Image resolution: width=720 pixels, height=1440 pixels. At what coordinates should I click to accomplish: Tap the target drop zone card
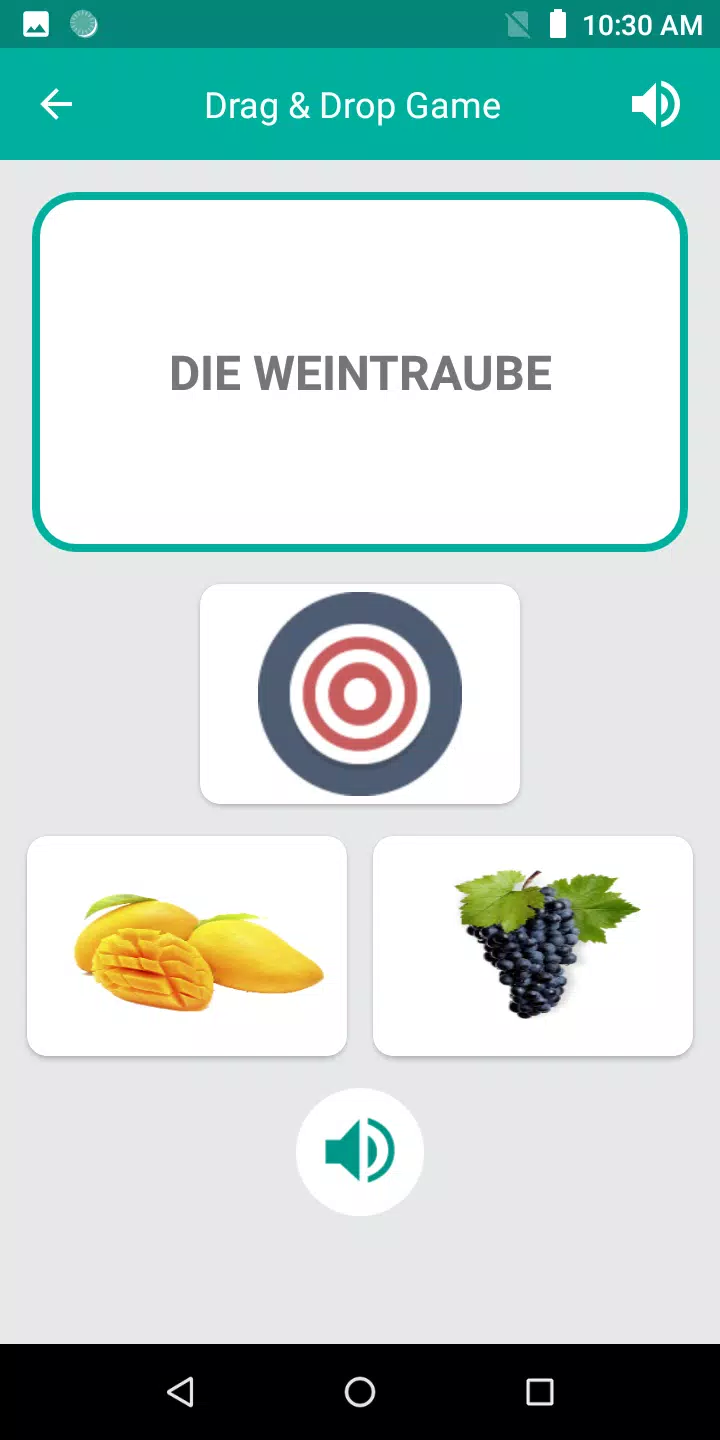click(x=360, y=694)
